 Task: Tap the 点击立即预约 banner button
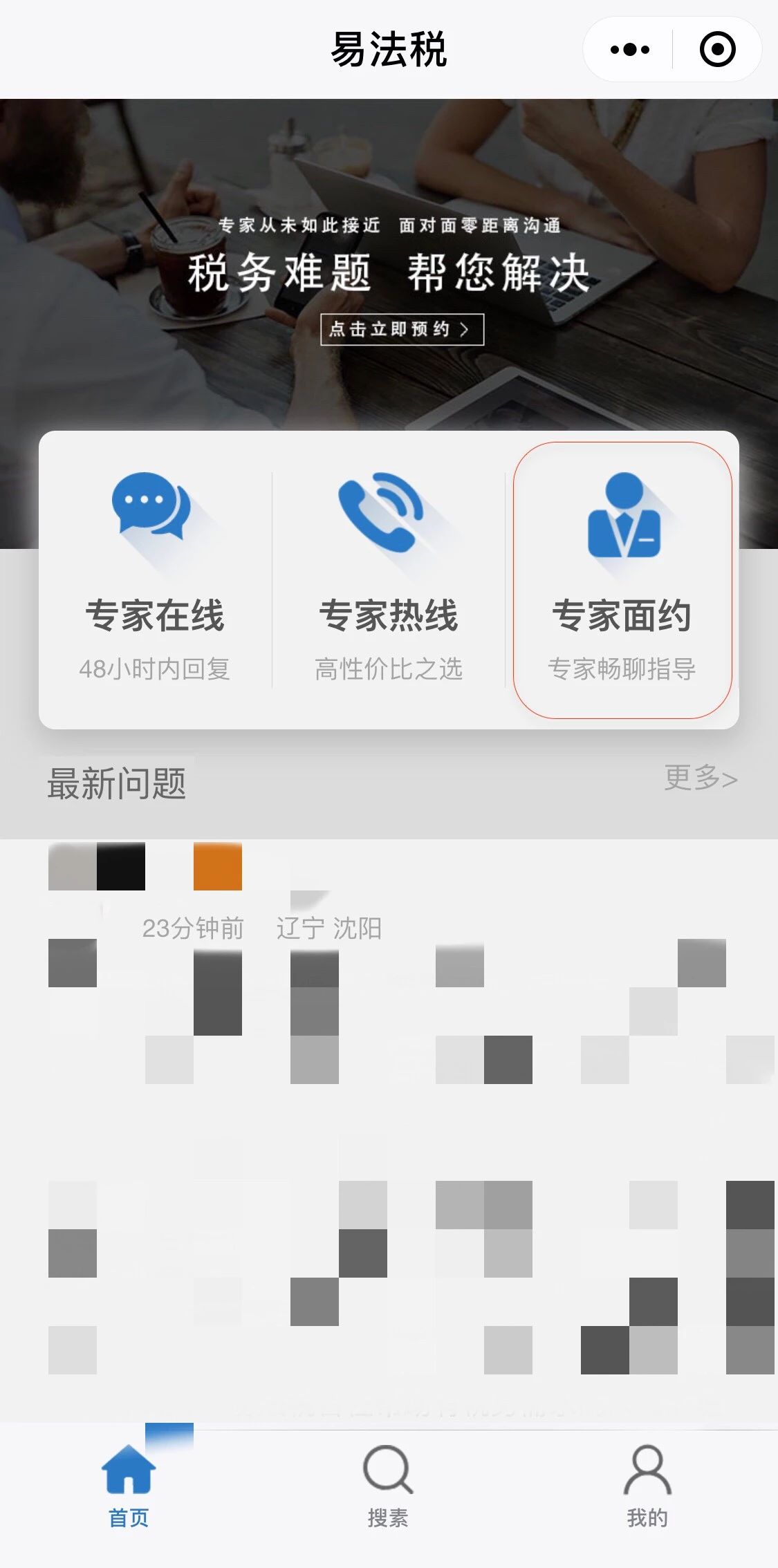401,330
